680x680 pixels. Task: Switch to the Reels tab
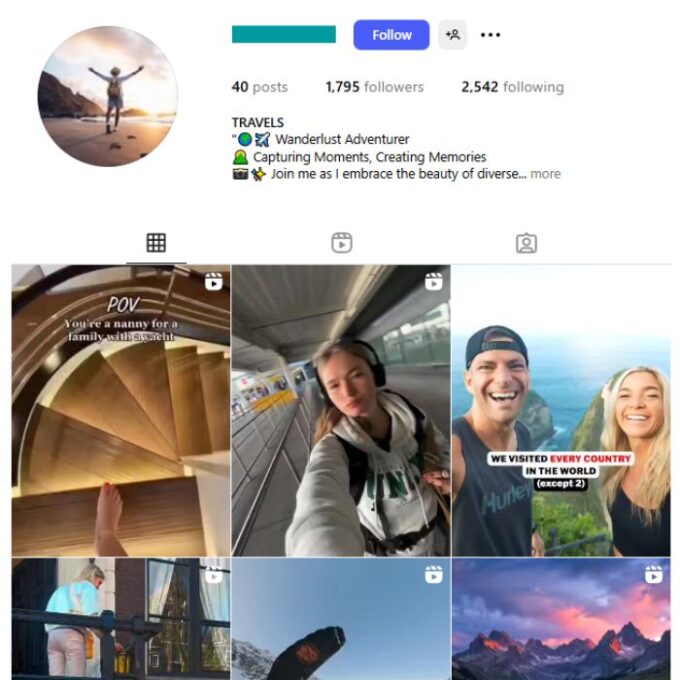point(341,243)
